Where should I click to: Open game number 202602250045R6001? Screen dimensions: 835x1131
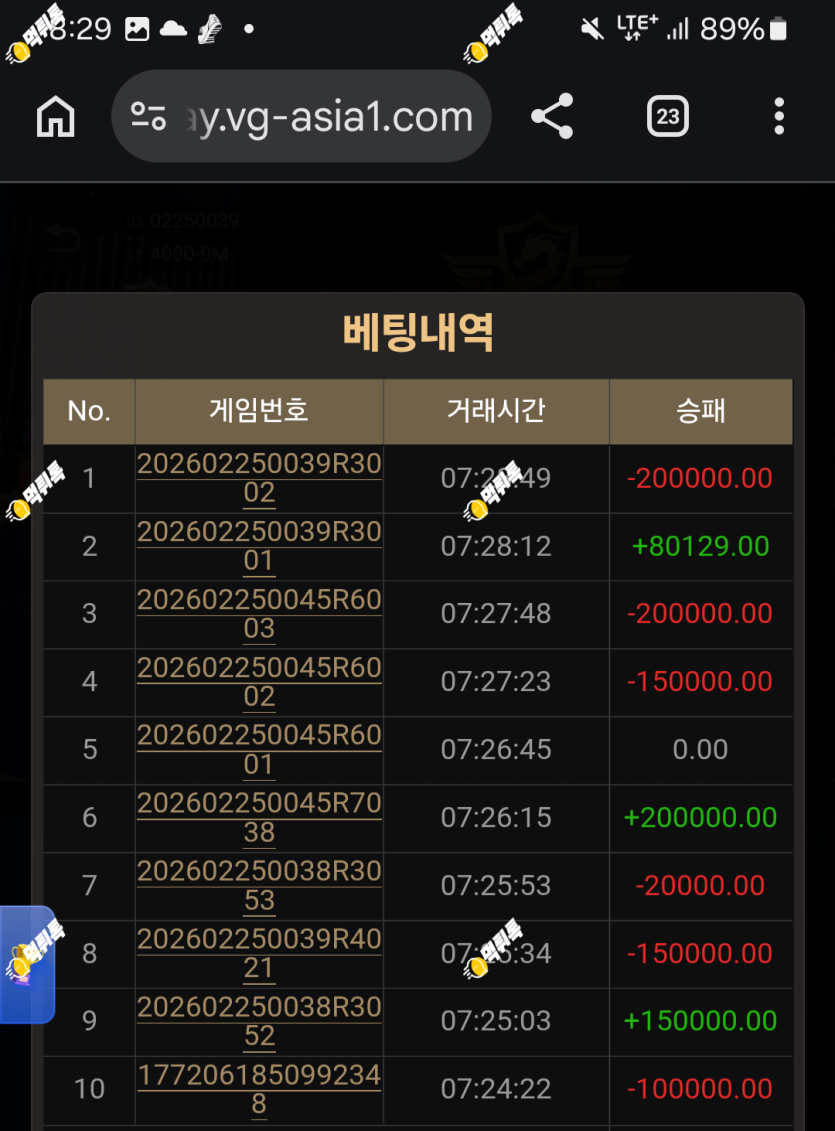pyautogui.click(x=259, y=749)
